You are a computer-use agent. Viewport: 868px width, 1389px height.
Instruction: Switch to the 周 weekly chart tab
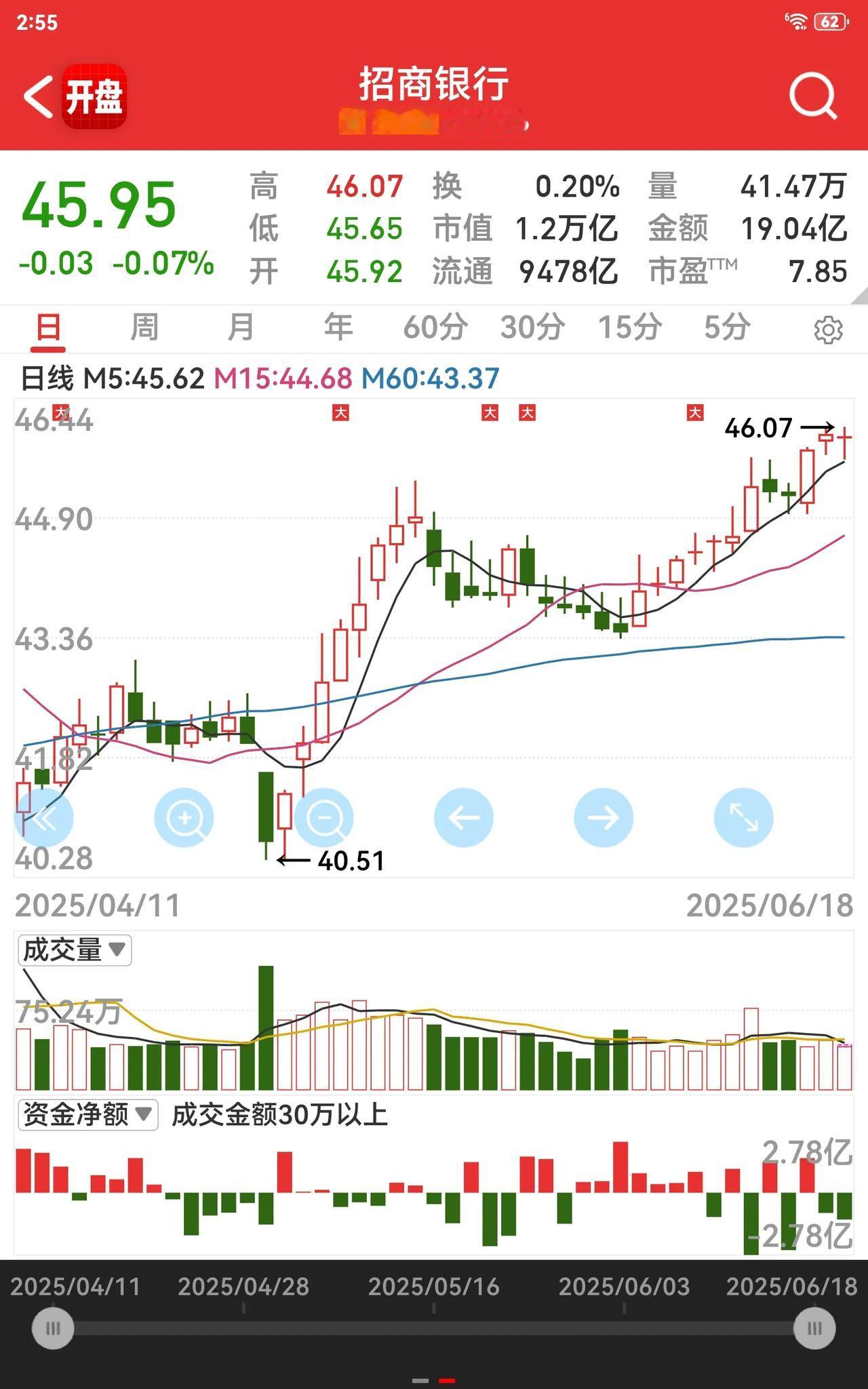pyautogui.click(x=144, y=328)
